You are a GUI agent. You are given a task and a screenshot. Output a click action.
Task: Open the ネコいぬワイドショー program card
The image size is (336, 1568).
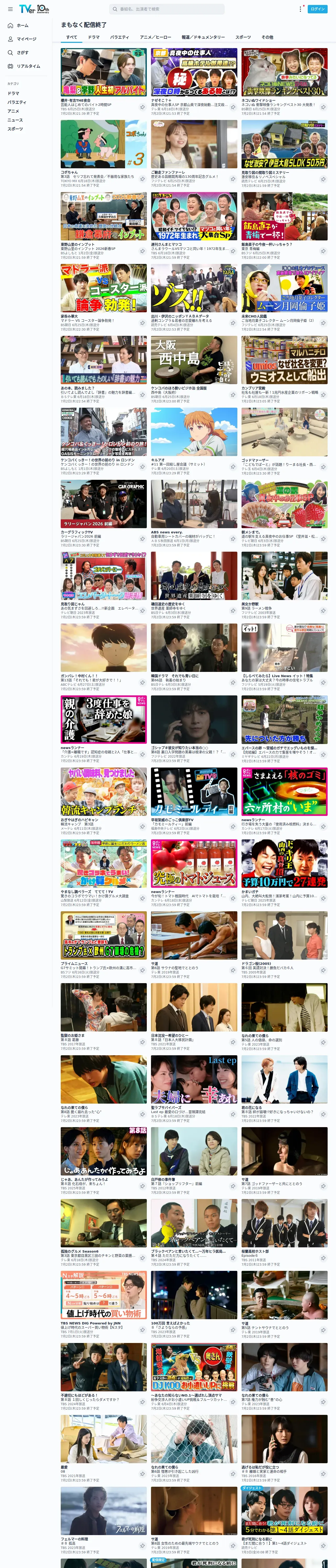pyautogui.click(x=284, y=72)
